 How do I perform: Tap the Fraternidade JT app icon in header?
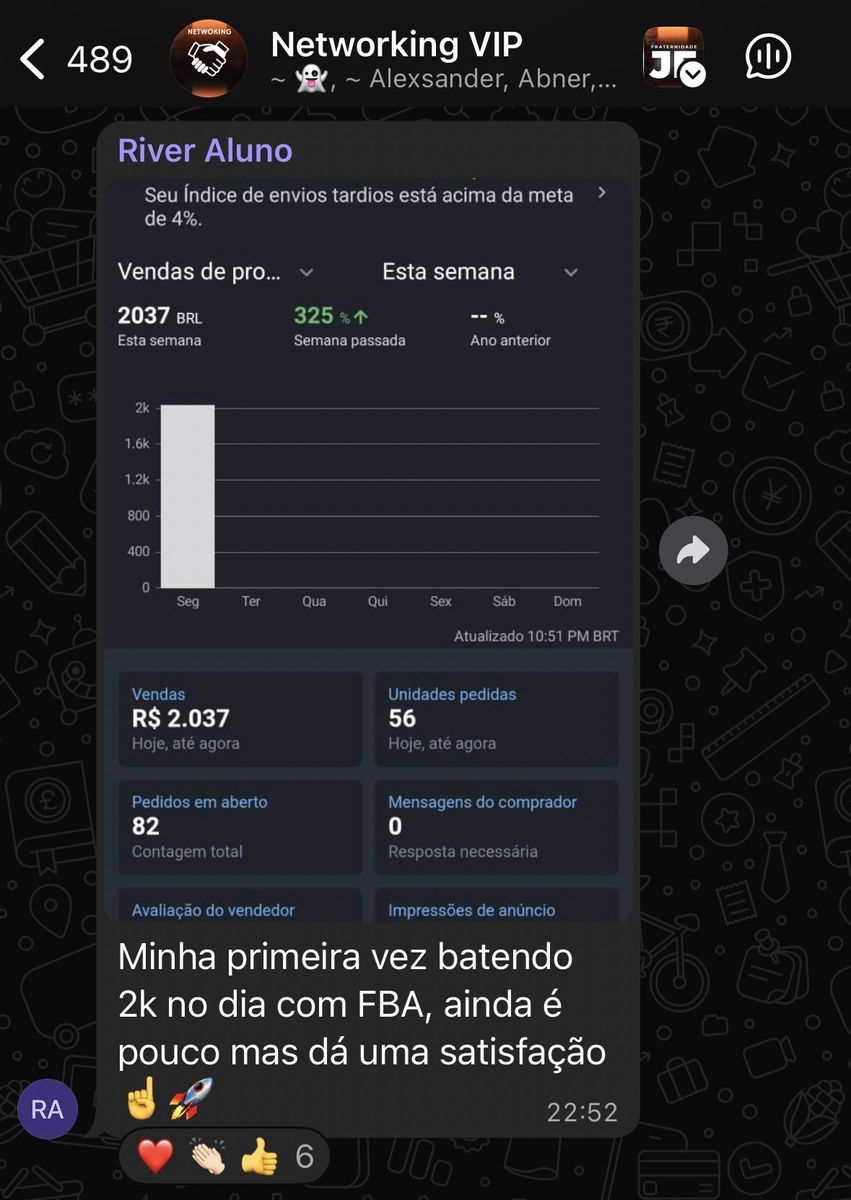671,57
